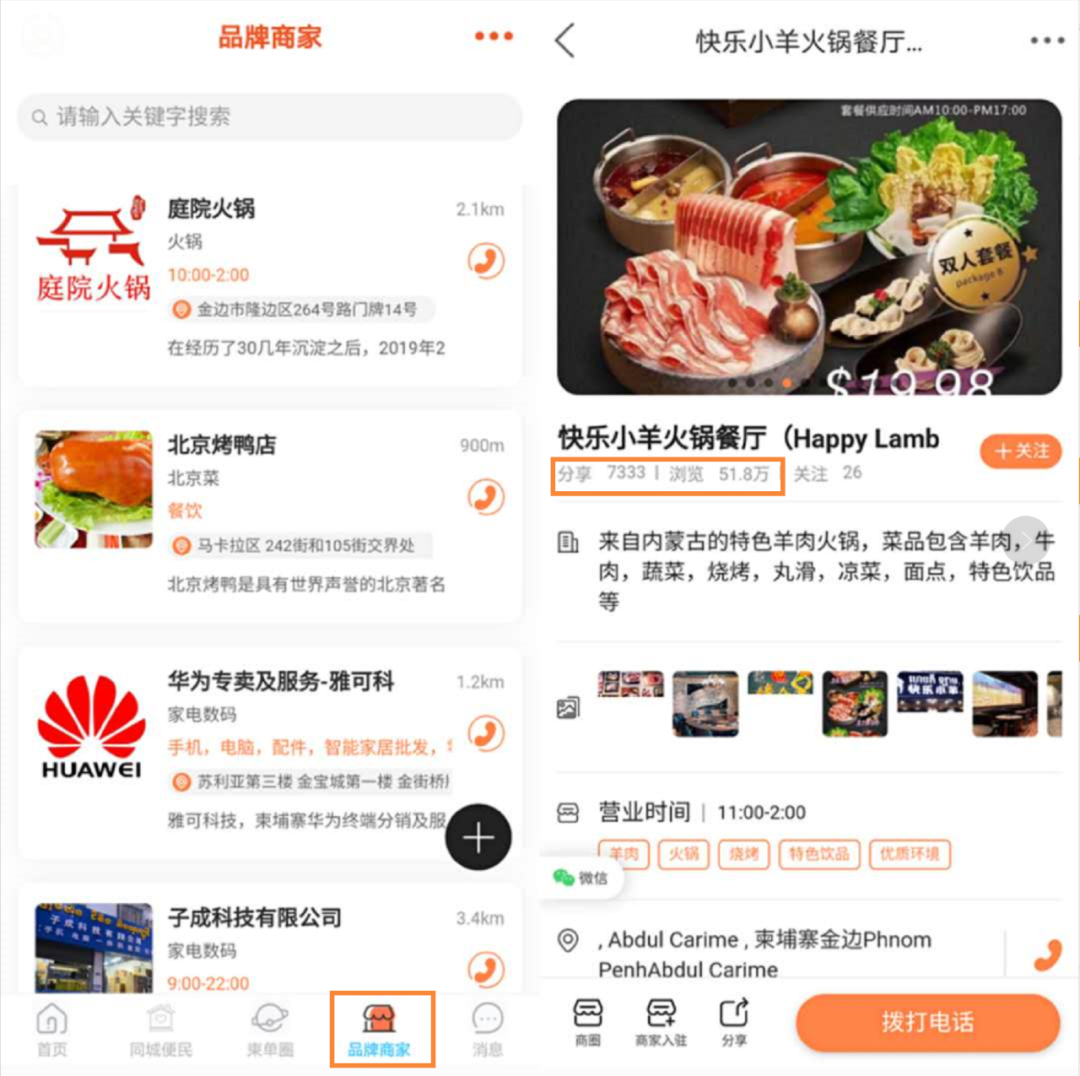Viewport: 1080px width, 1076px height.
Task: Call 庭院火锅 via its phone icon
Action: (x=486, y=262)
